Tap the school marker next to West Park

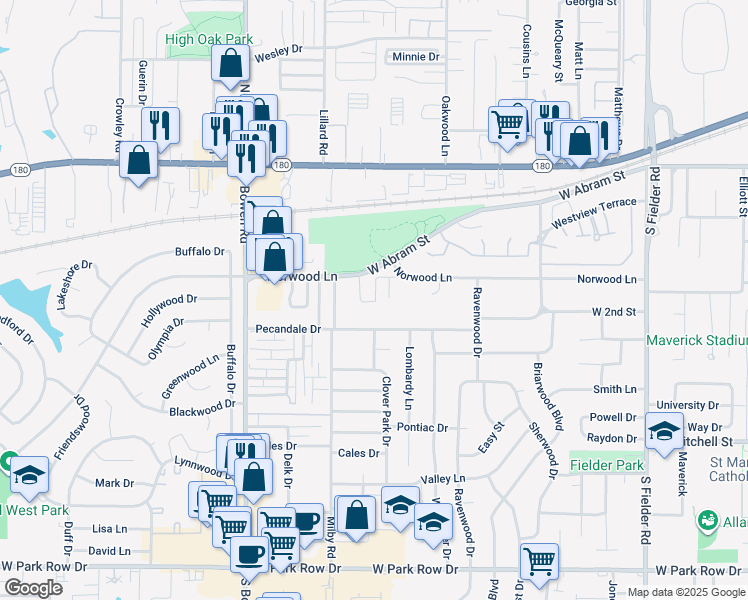(x=29, y=476)
